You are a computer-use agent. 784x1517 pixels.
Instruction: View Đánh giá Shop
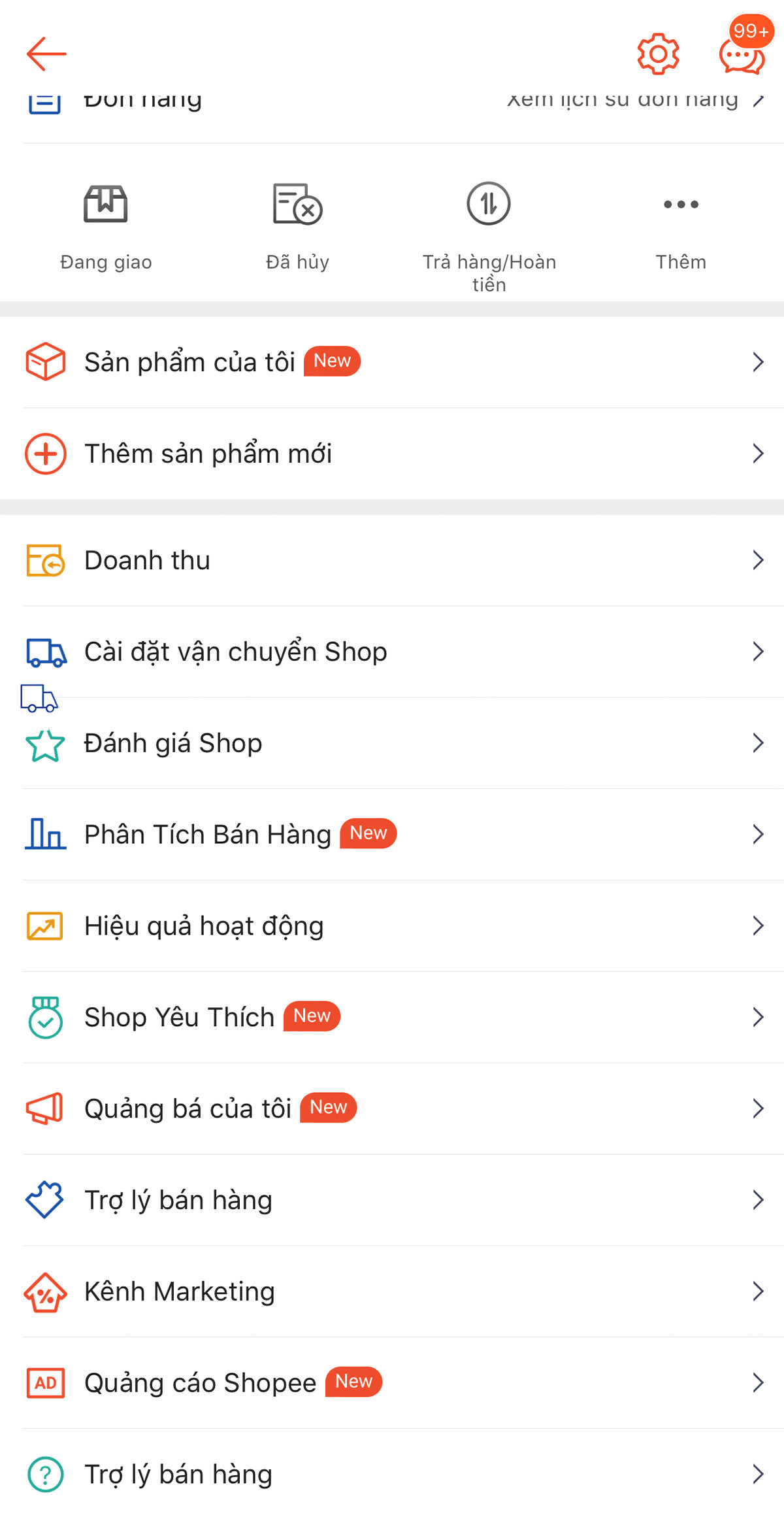pos(392,743)
